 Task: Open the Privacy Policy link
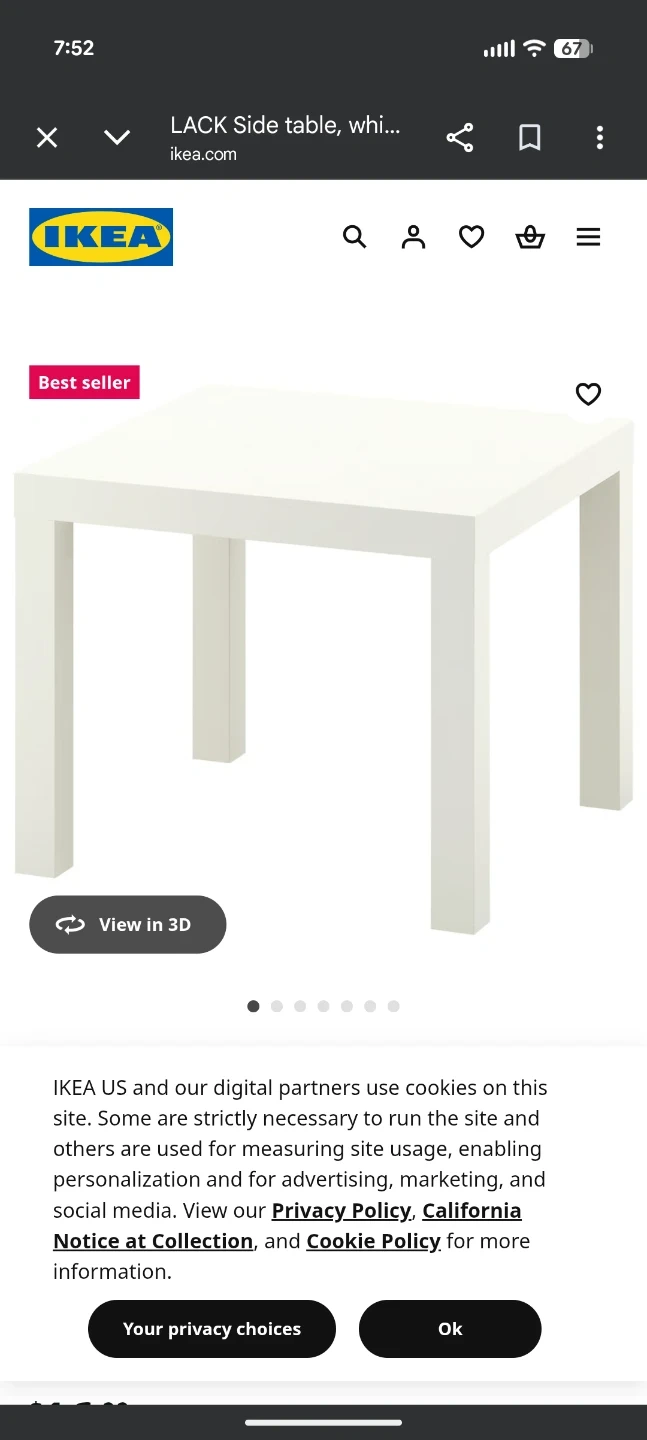pos(341,1211)
